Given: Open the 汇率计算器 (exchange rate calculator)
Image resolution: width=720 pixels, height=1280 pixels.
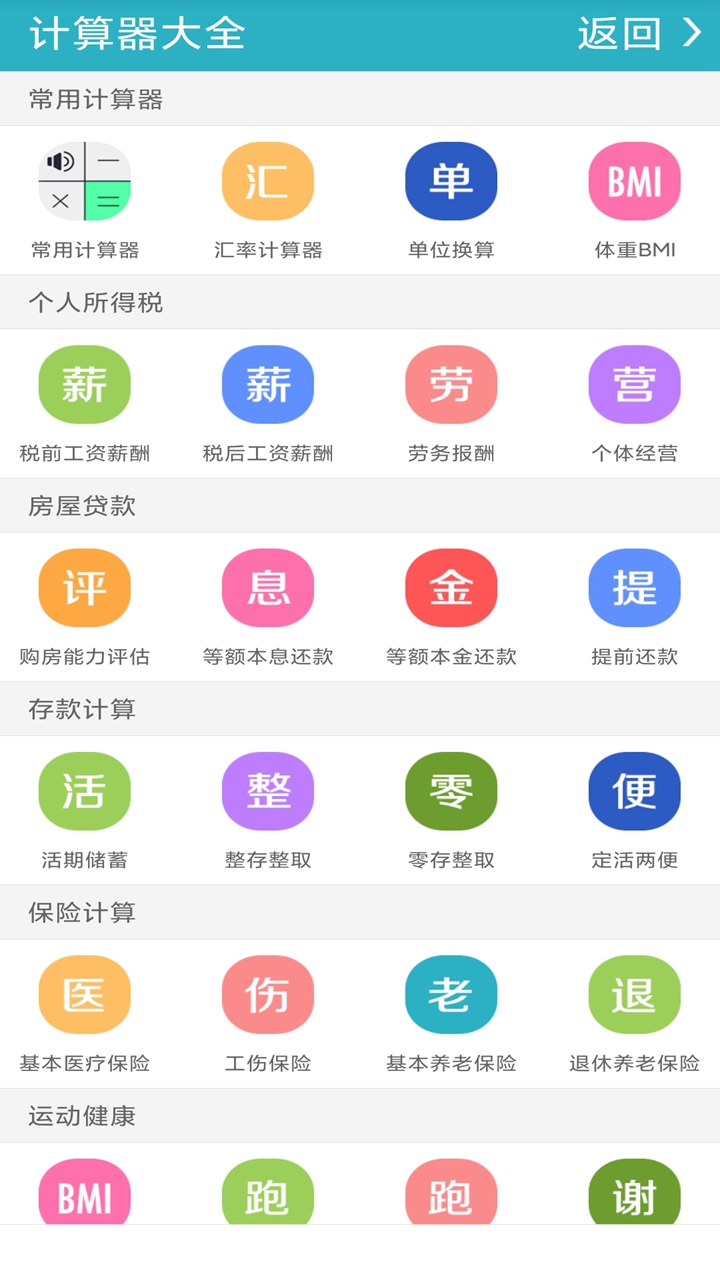Looking at the screenshot, I should (267, 181).
